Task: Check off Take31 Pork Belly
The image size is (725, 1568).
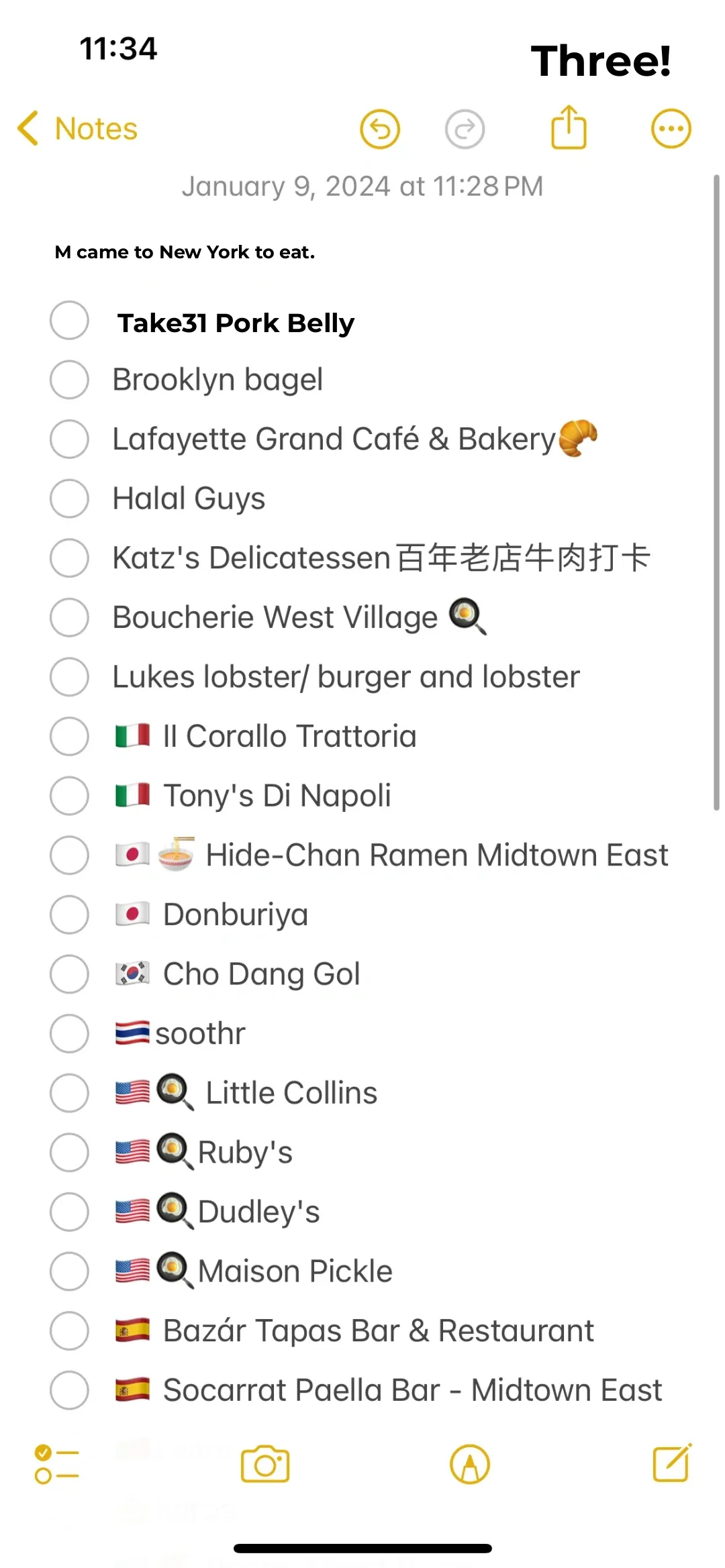Action: (x=68, y=321)
